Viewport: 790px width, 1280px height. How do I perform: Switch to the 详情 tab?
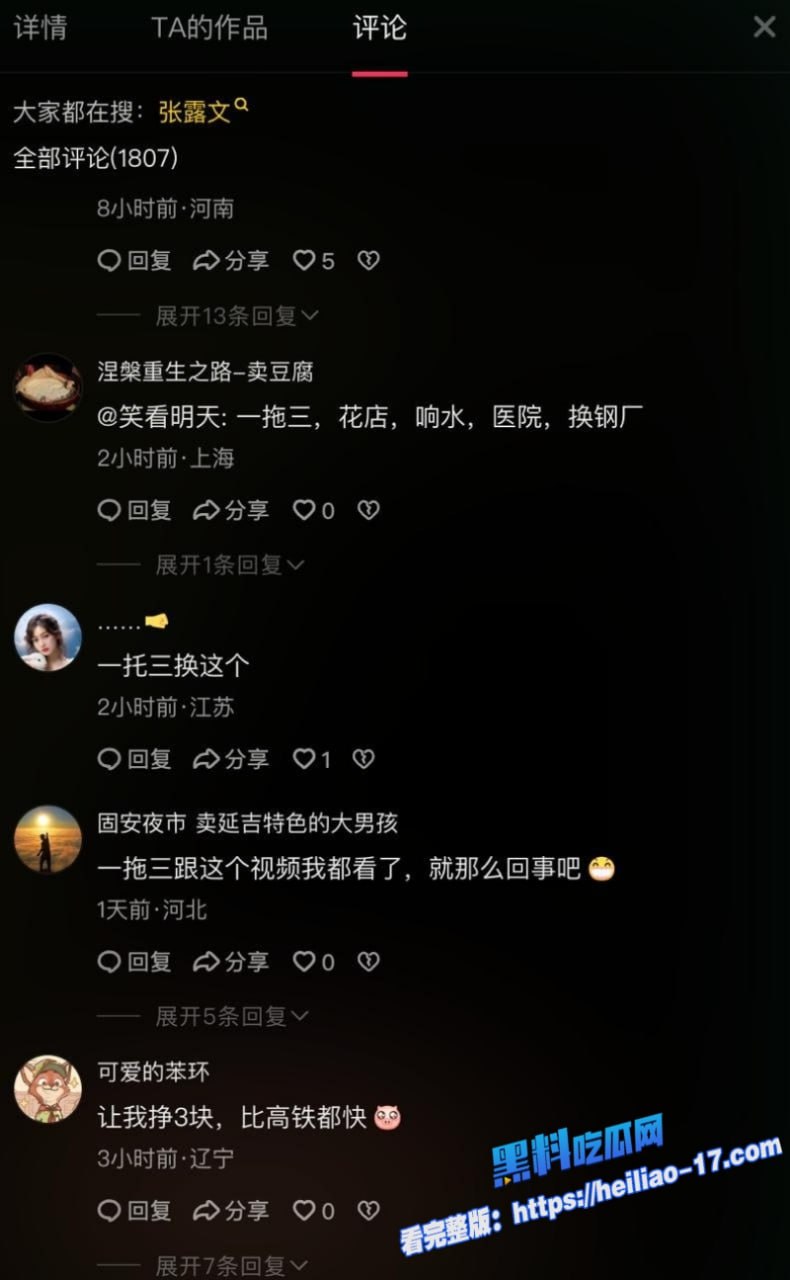(40, 28)
